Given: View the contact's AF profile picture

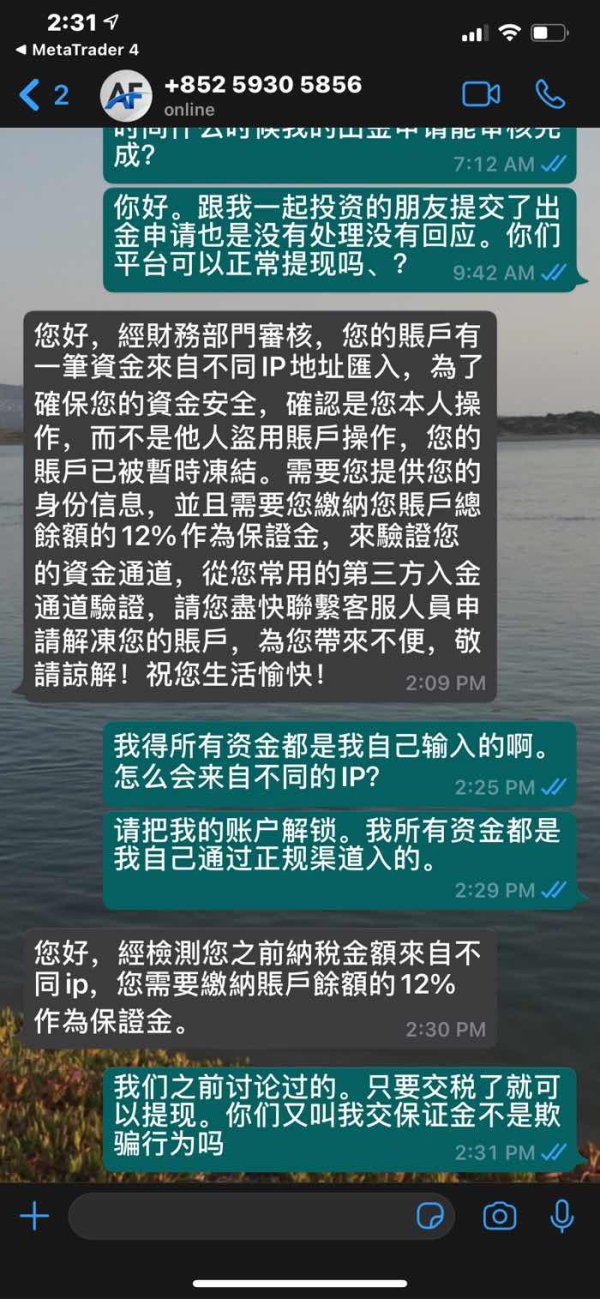Looking at the screenshot, I should pos(126,96).
